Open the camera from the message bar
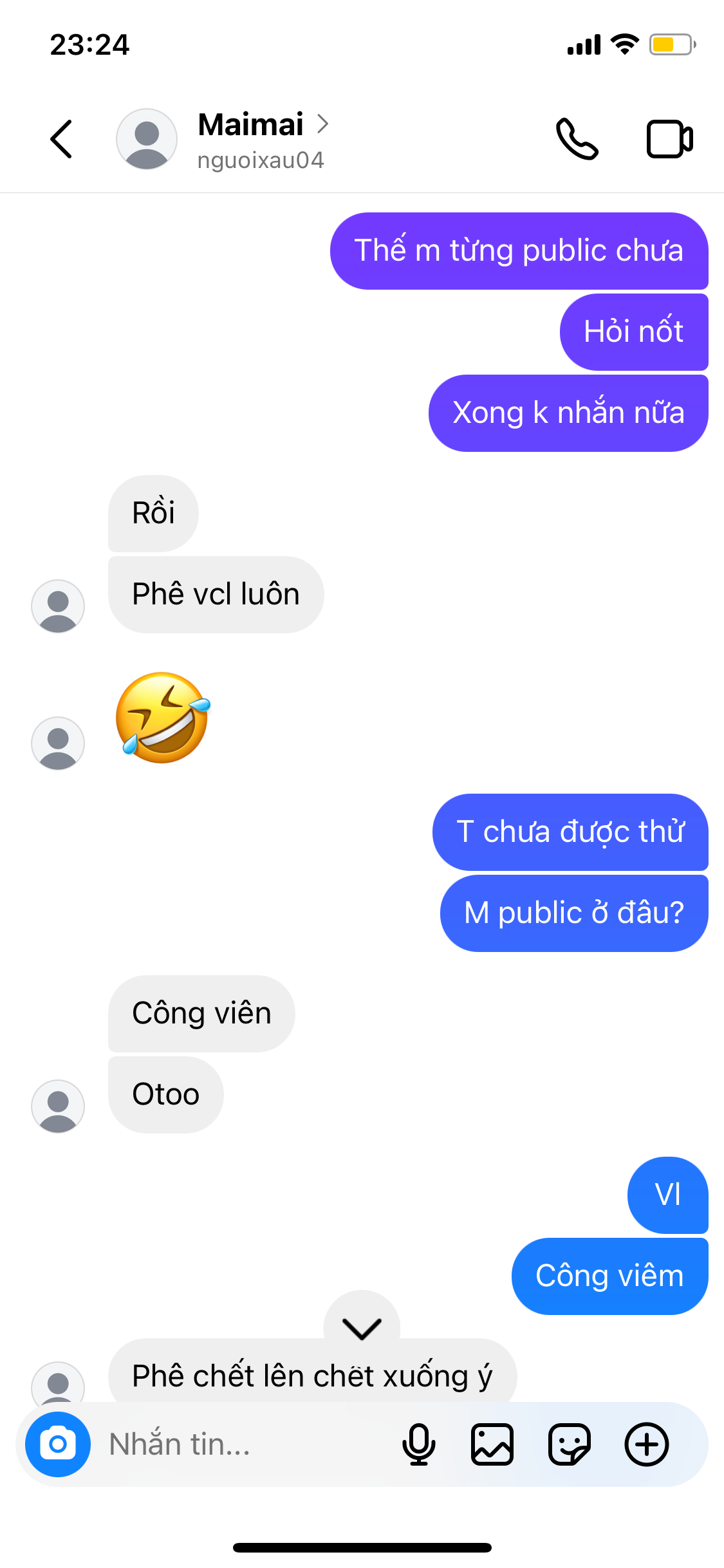Viewport: 724px width, 1568px height. 58,1444
